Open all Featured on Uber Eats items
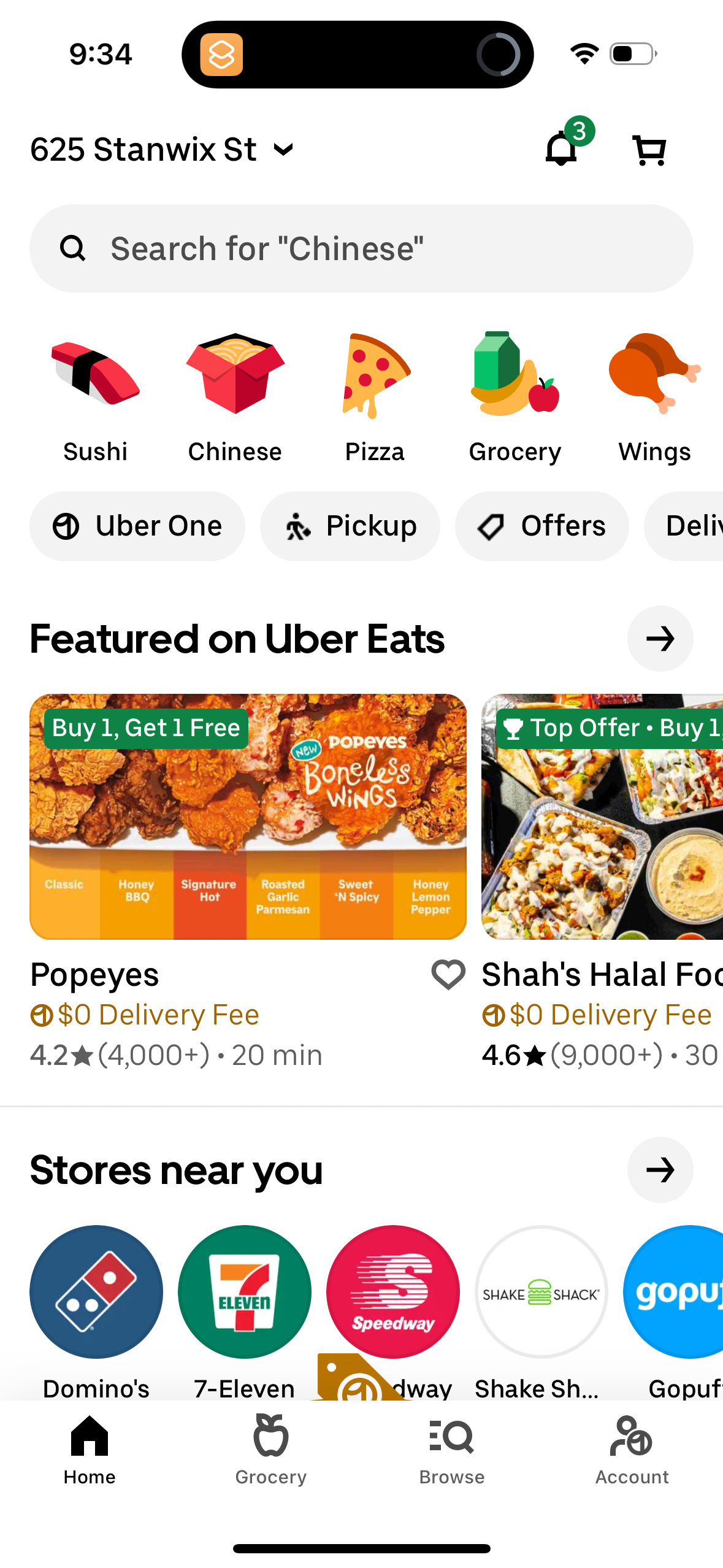The height and width of the screenshot is (1568, 723). coord(660,638)
